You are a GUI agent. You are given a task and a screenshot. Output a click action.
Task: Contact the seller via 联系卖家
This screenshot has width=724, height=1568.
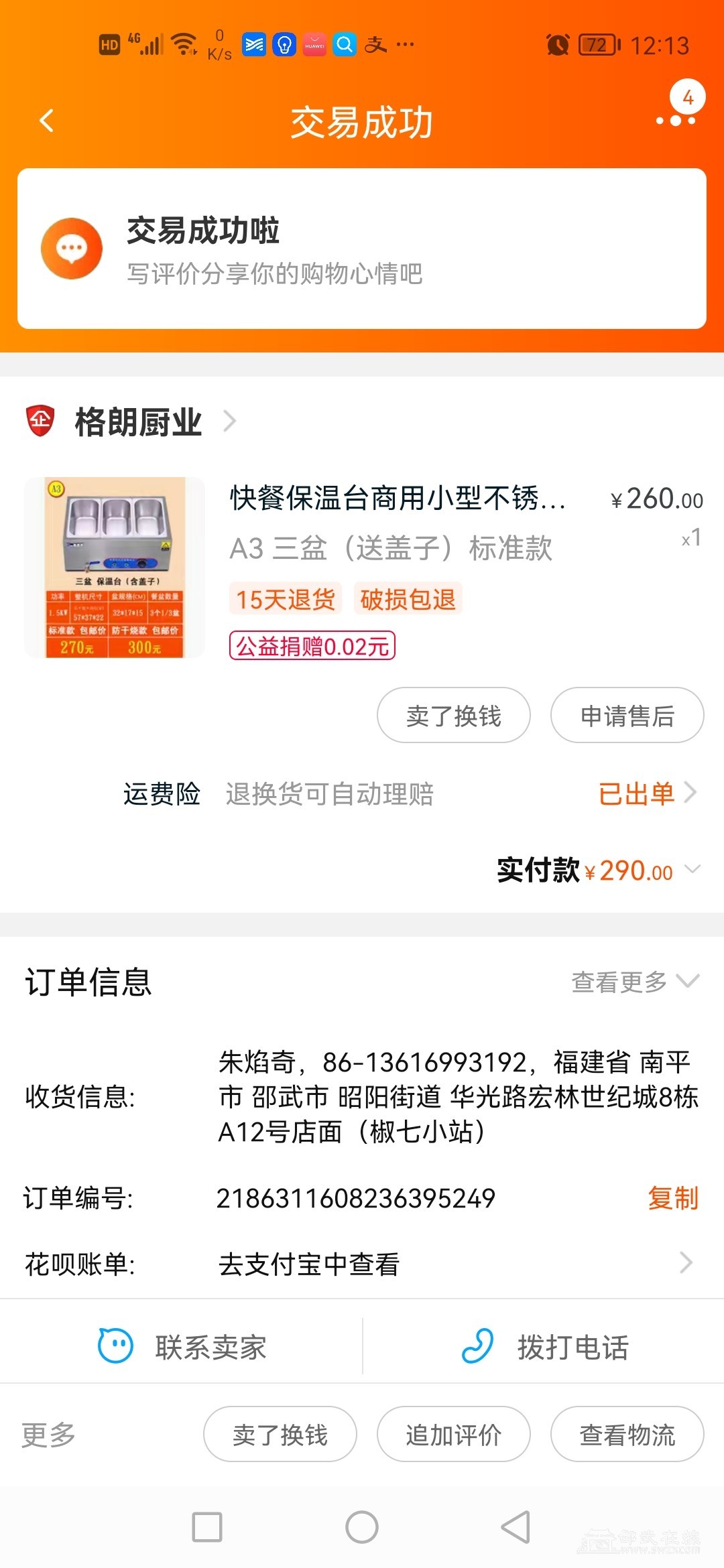click(182, 1347)
